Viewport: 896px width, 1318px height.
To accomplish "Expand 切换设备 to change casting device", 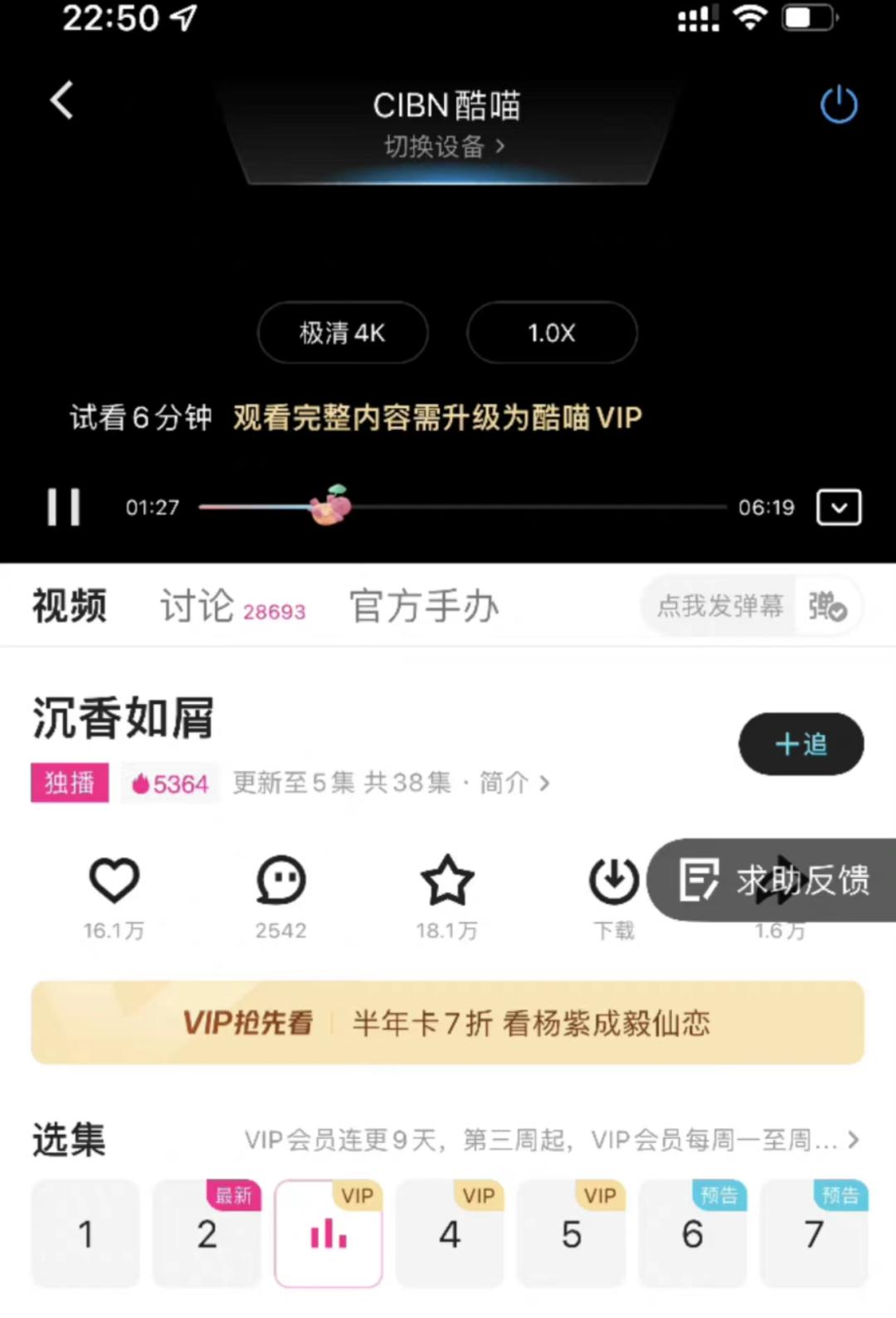I will (x=446, y=146).
